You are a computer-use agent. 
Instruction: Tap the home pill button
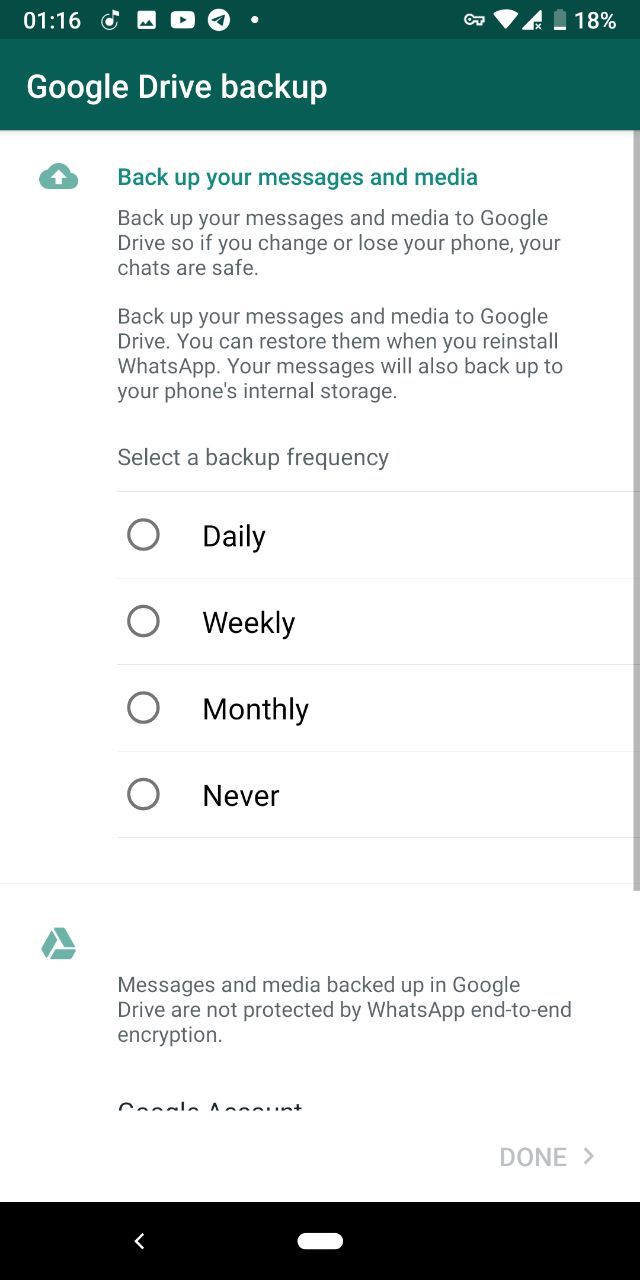[x=320, y=1241]
